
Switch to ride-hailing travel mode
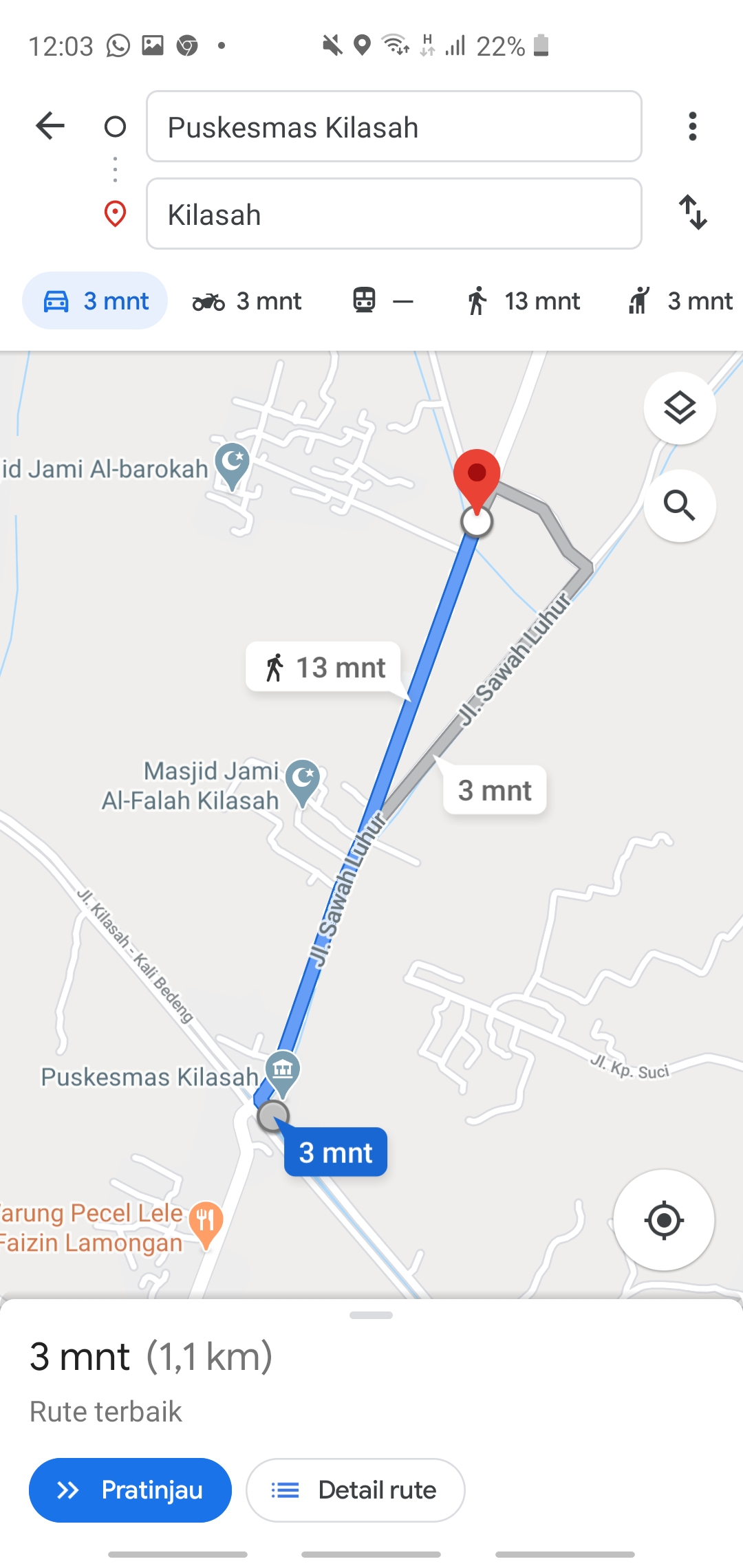tap(680, 301)
